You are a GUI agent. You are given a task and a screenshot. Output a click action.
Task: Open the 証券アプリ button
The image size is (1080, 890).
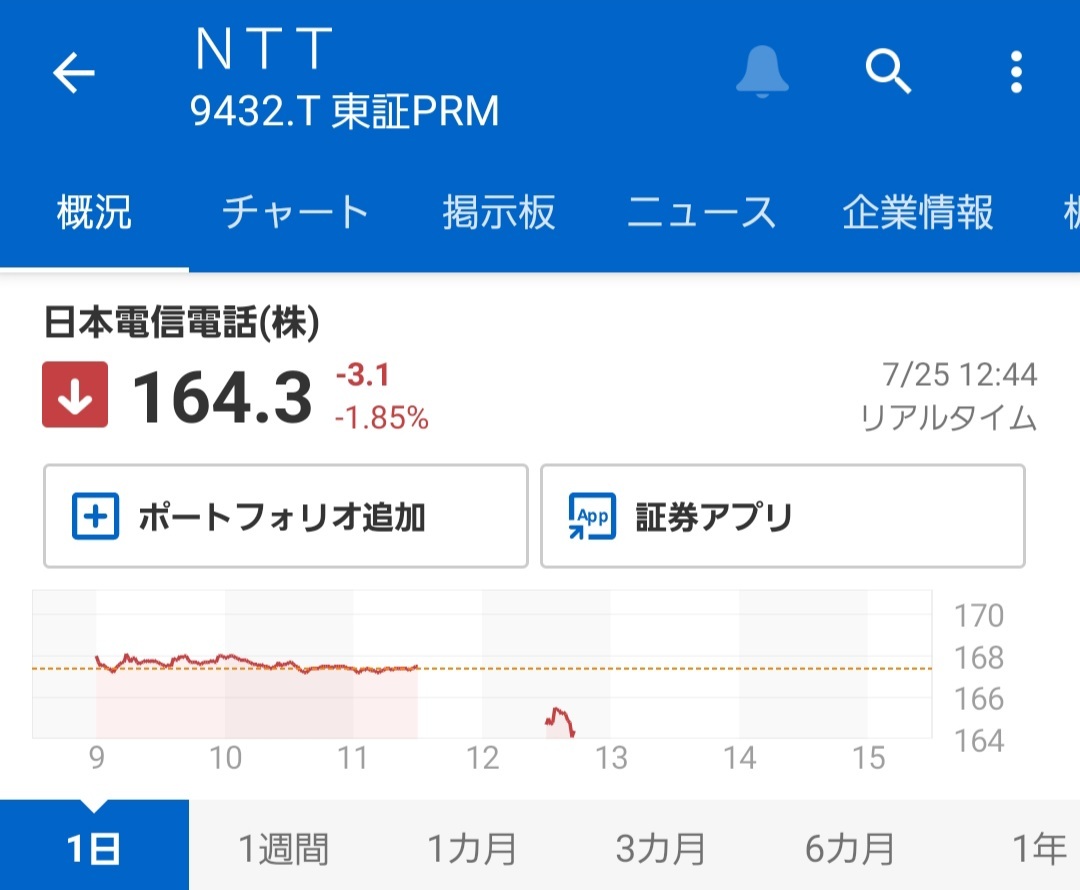pos(782,517)
